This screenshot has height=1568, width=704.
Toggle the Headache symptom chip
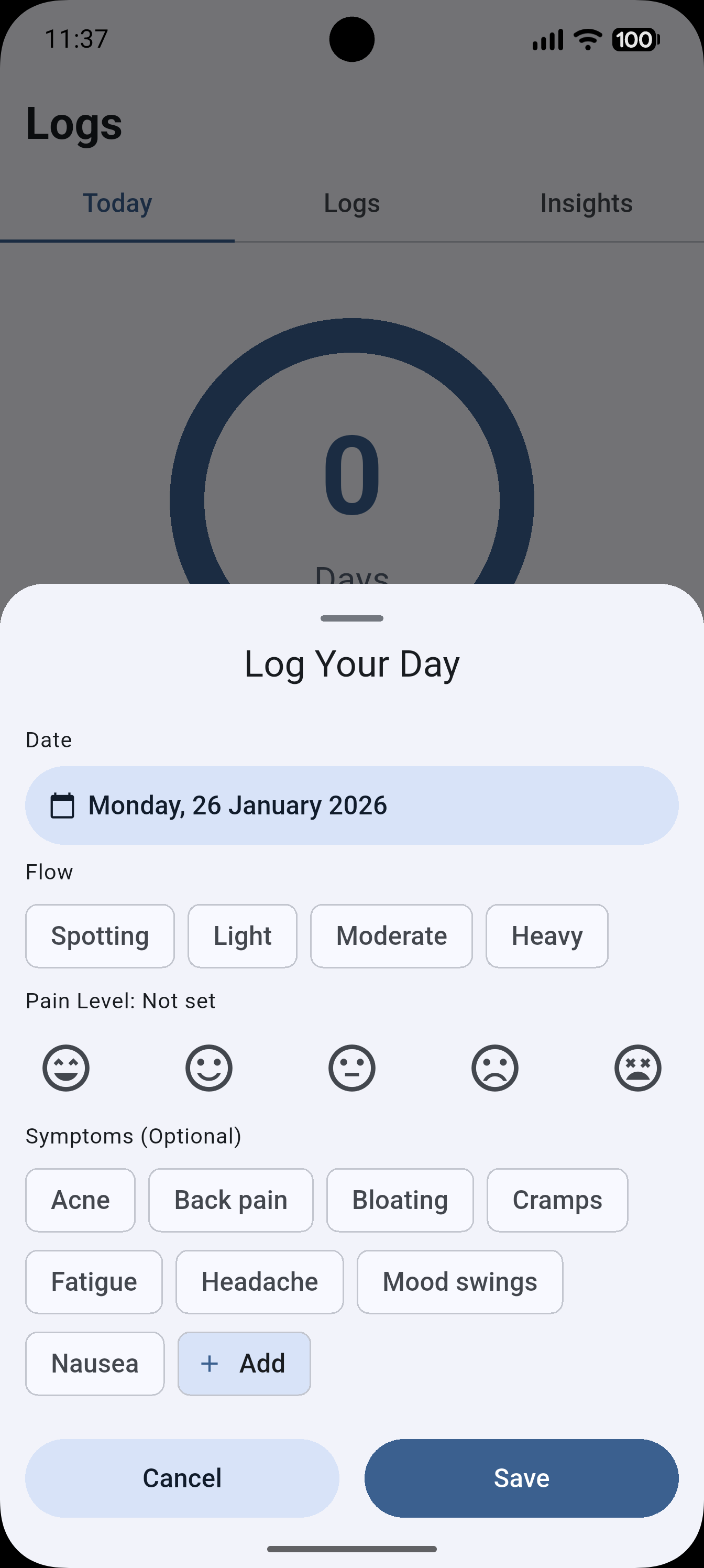[x=259, y=1281]
